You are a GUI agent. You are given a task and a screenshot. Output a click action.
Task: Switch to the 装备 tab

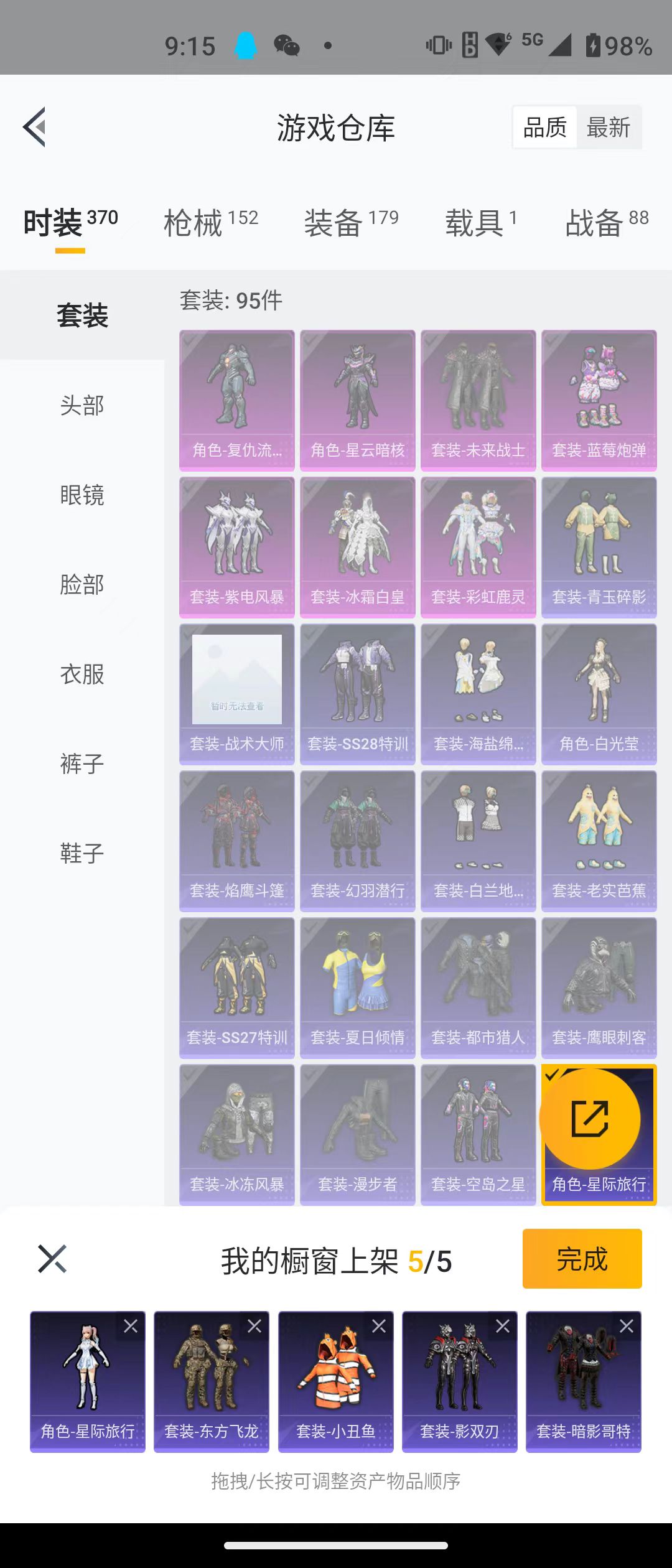(351, 223)
